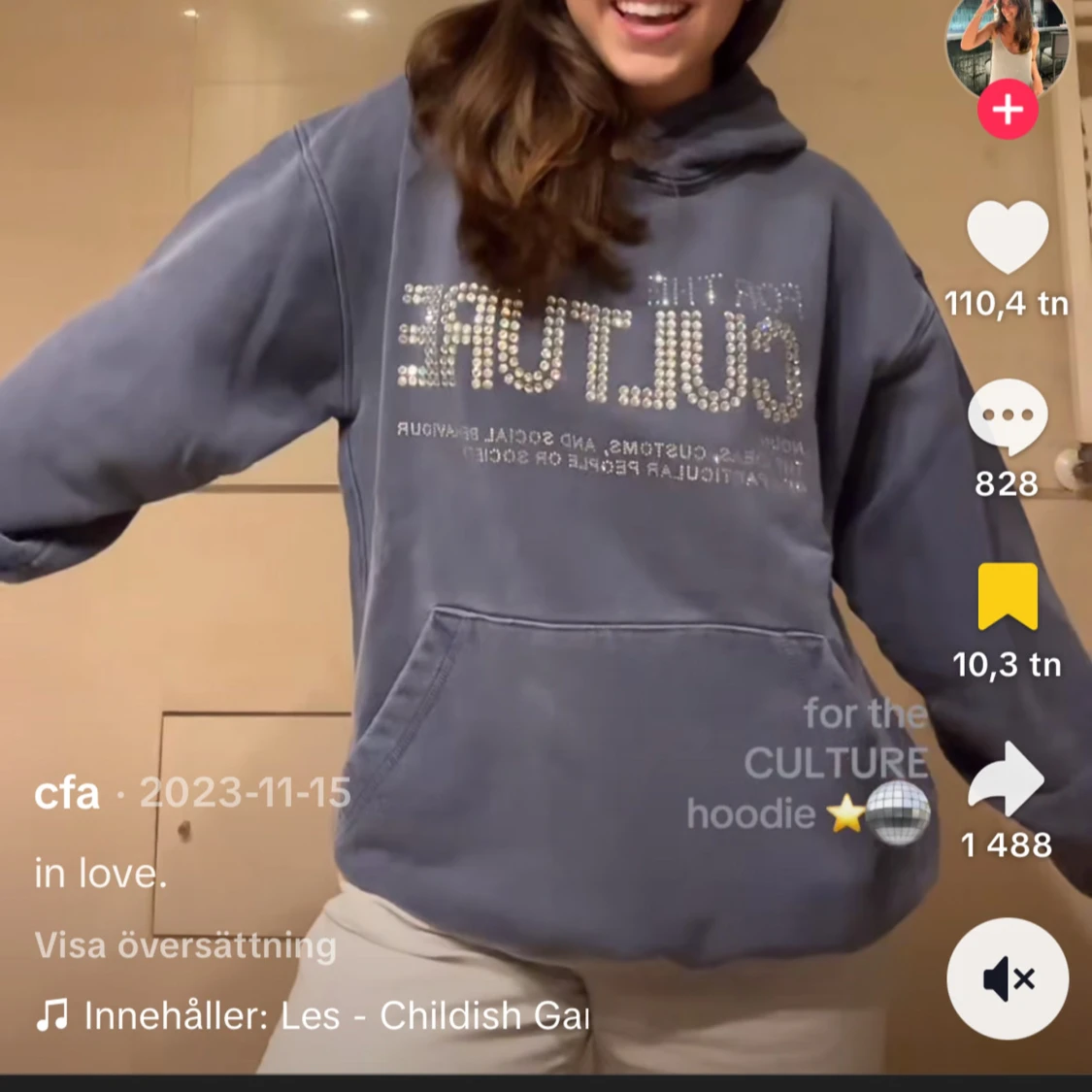Follow the creator with the plus button
The height and width of the screenshot is (1092, 1092).
pos(1008,110)
